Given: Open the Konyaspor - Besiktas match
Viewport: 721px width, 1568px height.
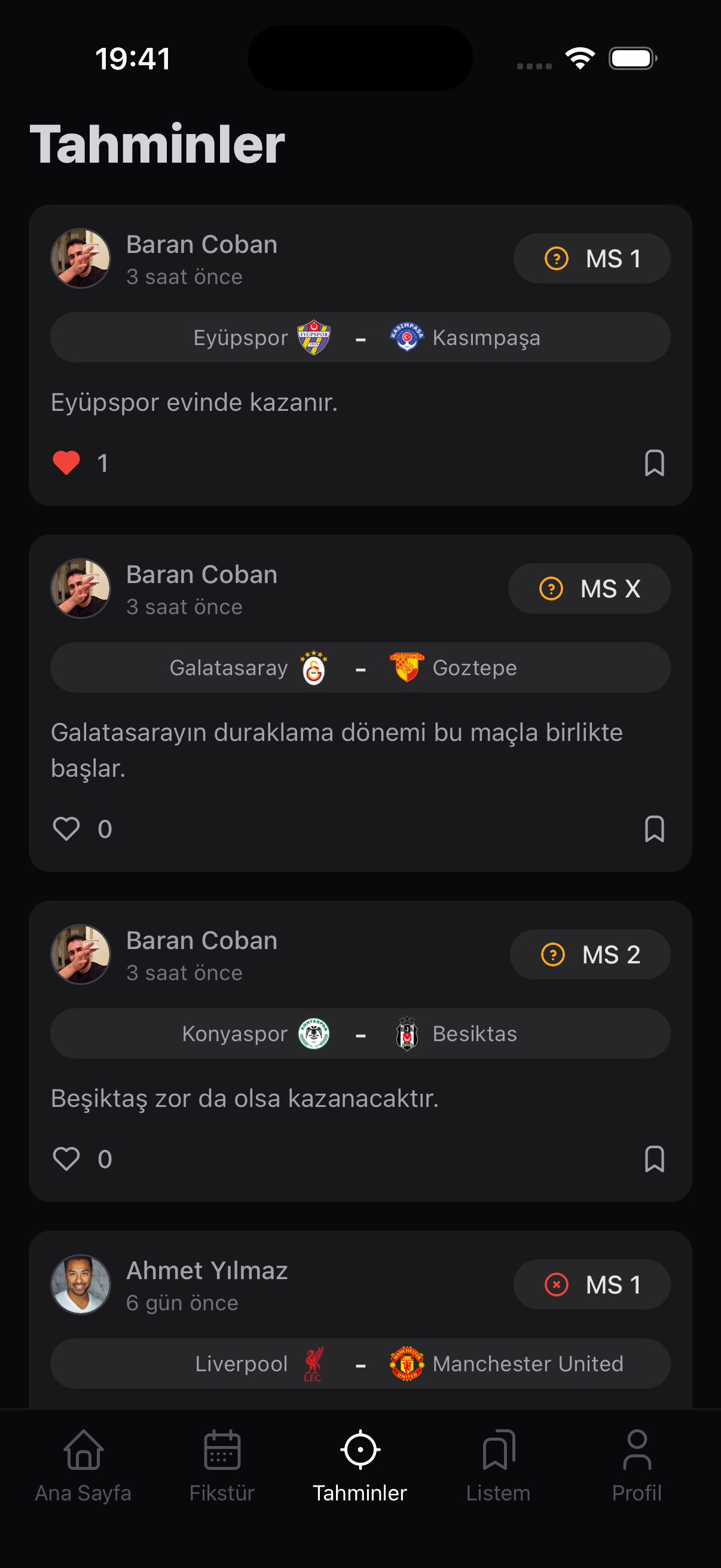Looking at the screenshot, I should point(360,1033).
